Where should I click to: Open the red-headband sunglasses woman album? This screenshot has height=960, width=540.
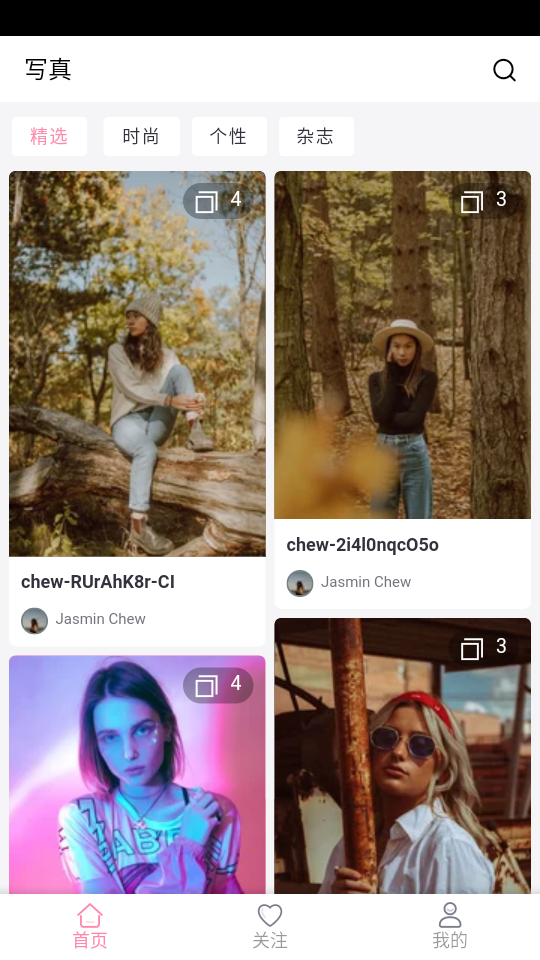click(402, 756)
